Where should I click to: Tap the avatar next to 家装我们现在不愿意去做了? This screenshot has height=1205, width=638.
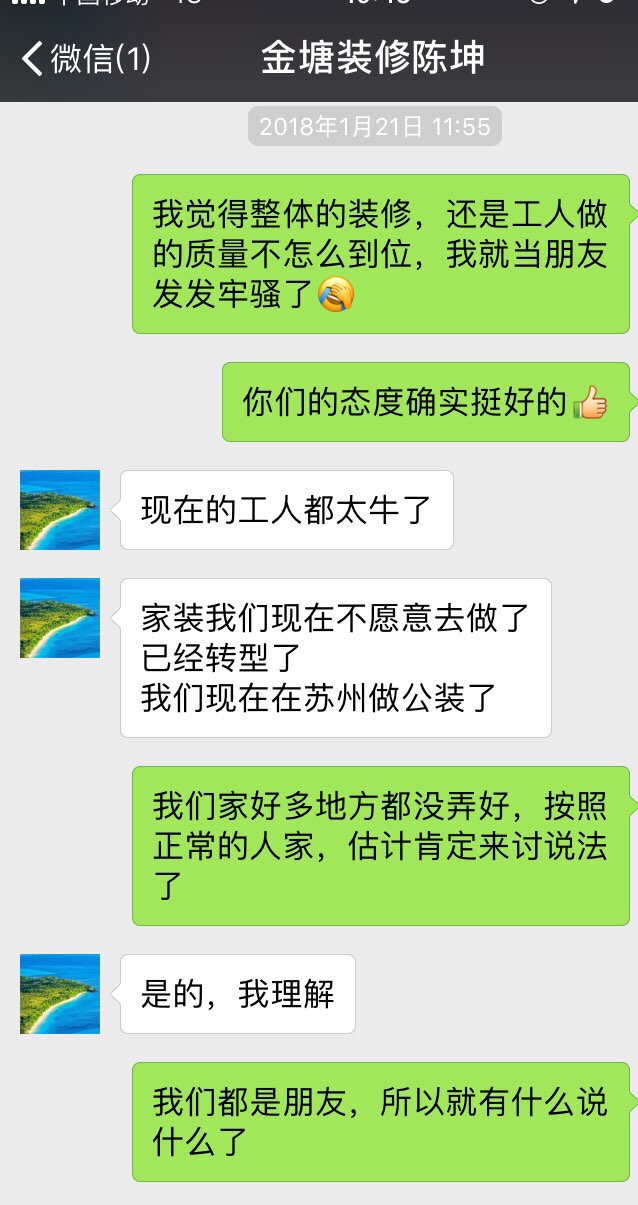coord(60,618)
